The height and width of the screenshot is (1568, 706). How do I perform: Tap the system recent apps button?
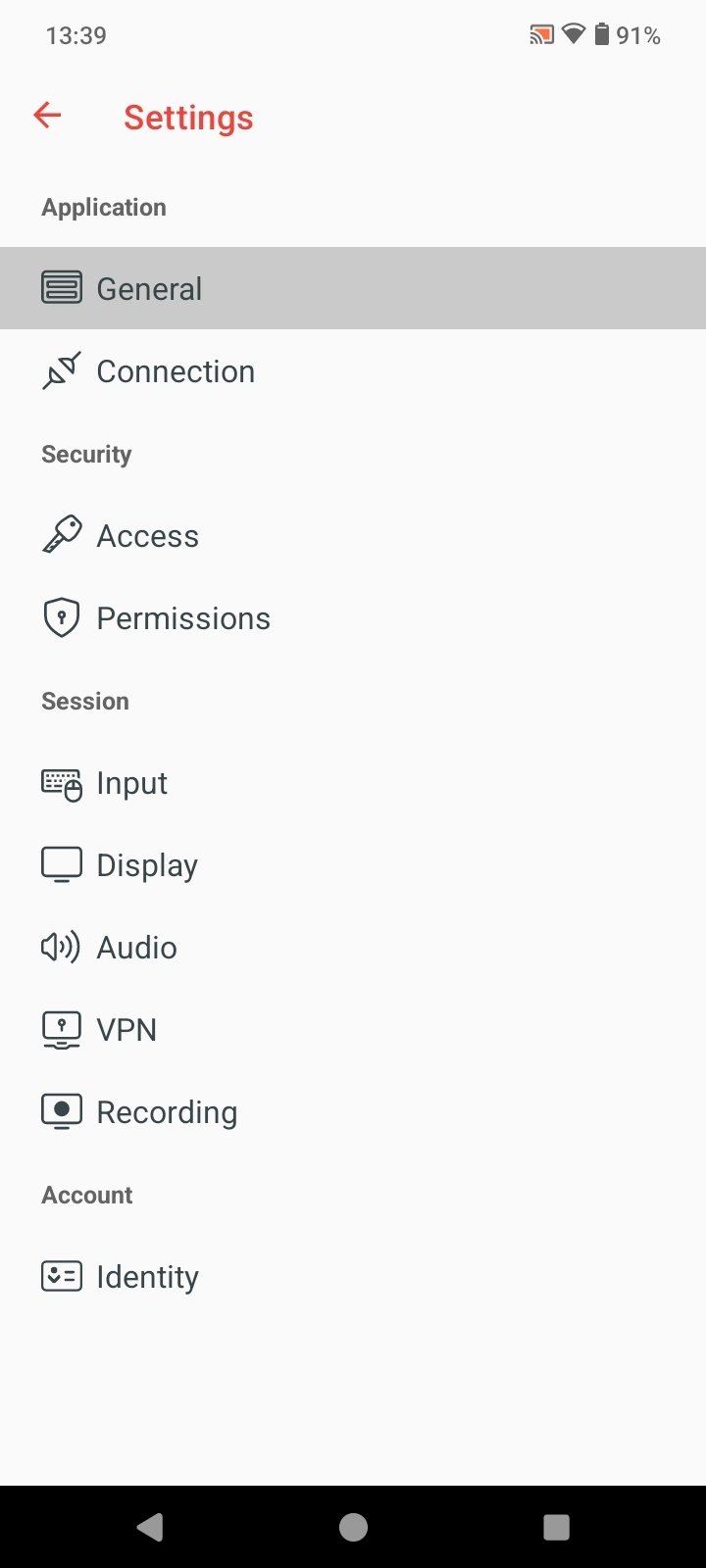(556, 1527)
